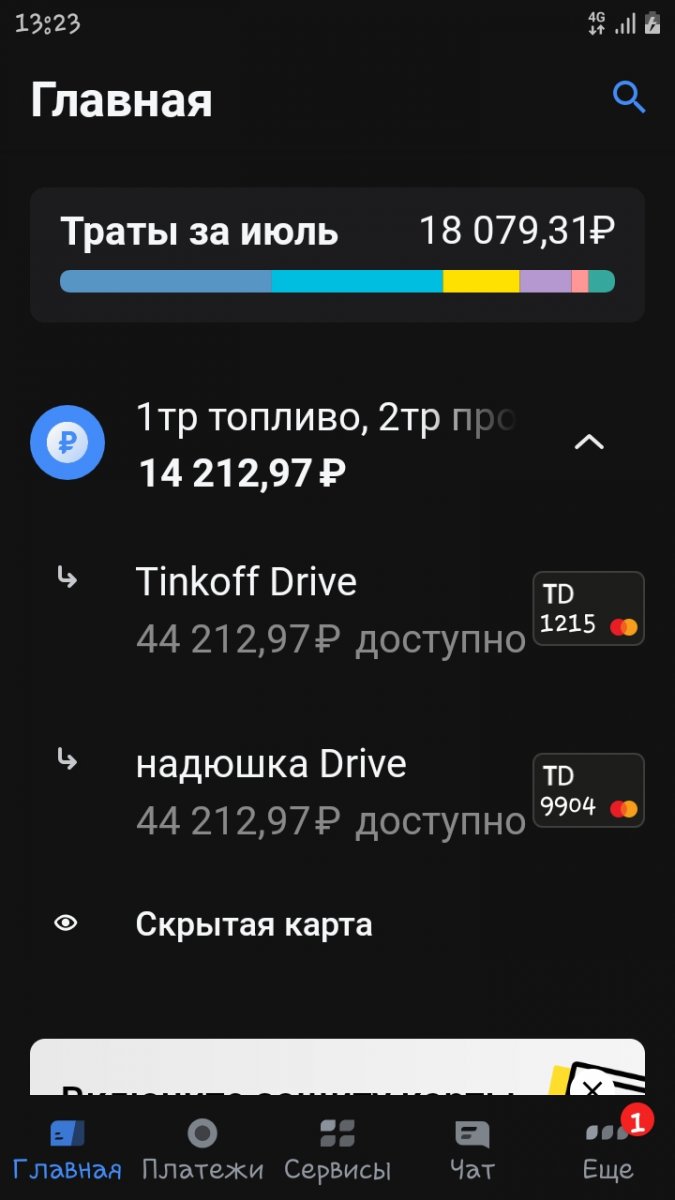Collapse the 1тр топливо account chevron

589,441
